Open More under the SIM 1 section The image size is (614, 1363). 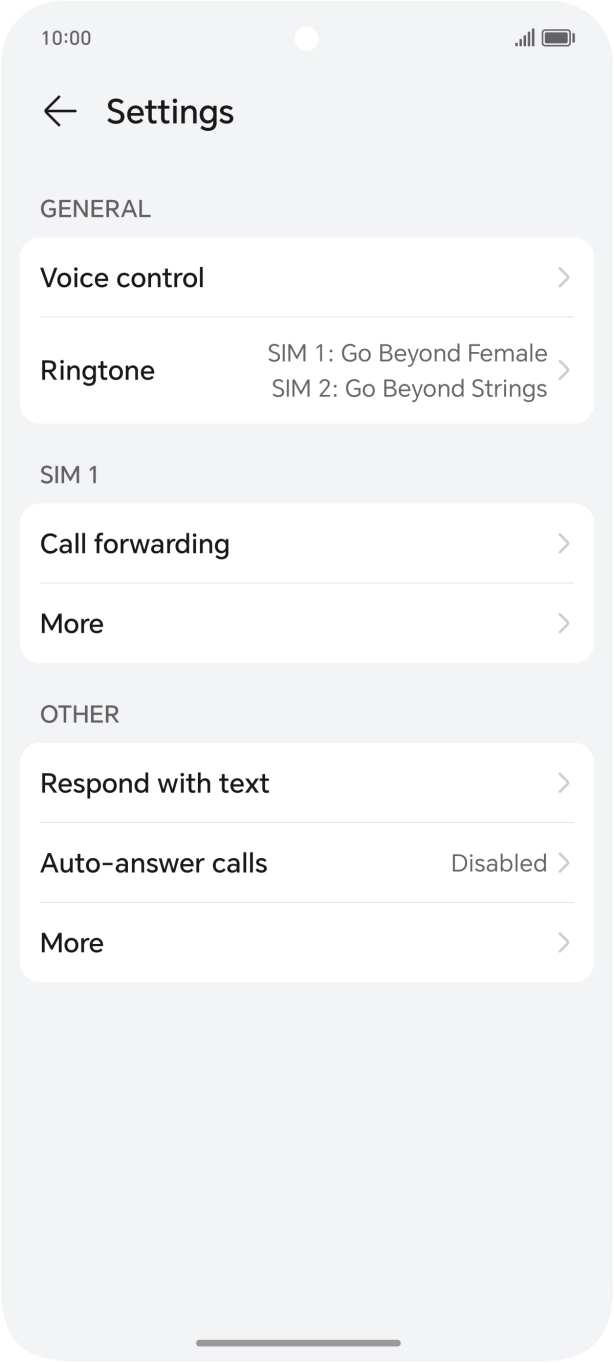(x=306, y=624)
